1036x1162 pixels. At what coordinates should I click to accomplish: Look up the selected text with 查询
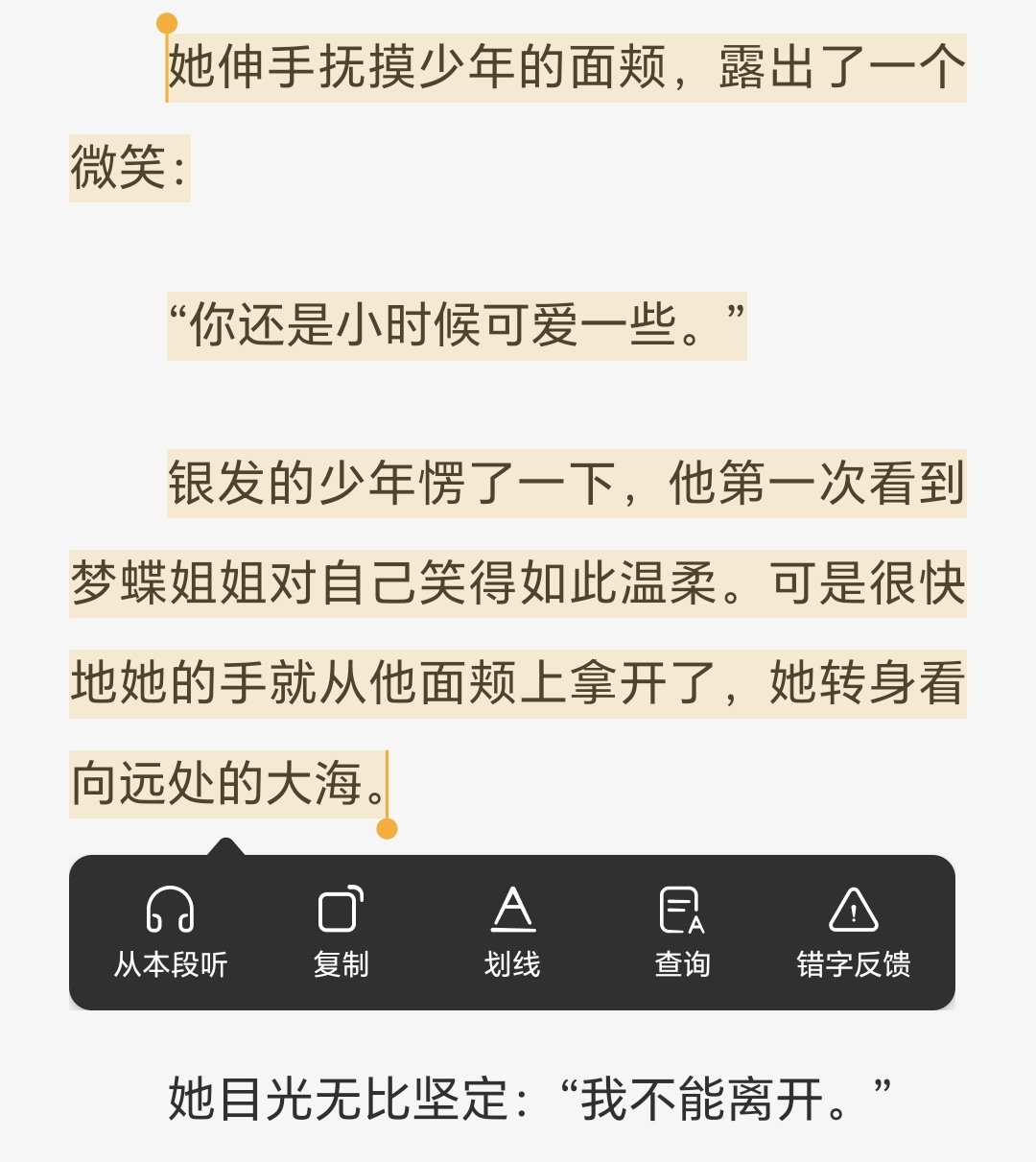(683, 932)
